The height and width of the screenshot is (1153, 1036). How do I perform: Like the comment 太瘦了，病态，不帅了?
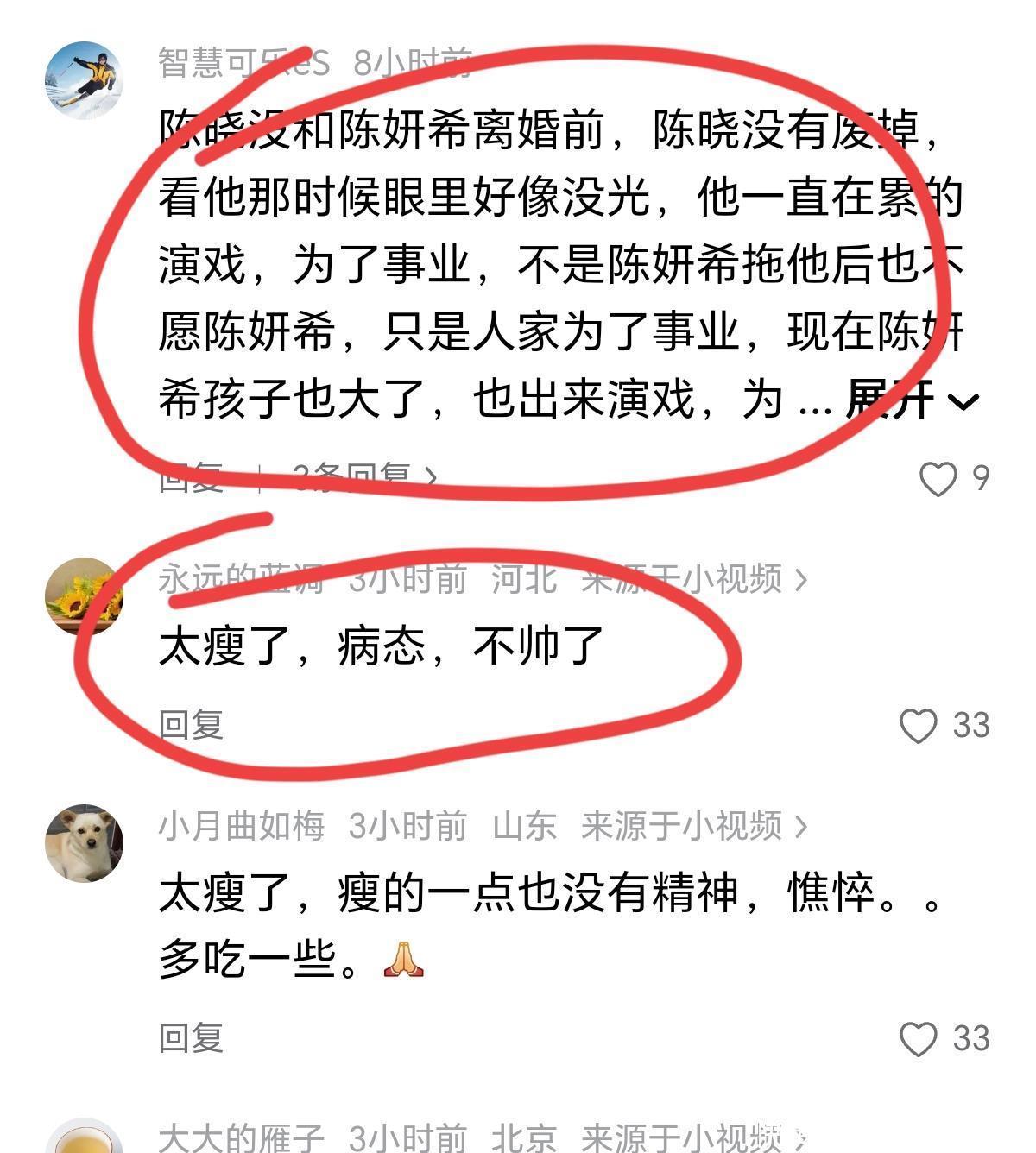(x=919, y=726)
